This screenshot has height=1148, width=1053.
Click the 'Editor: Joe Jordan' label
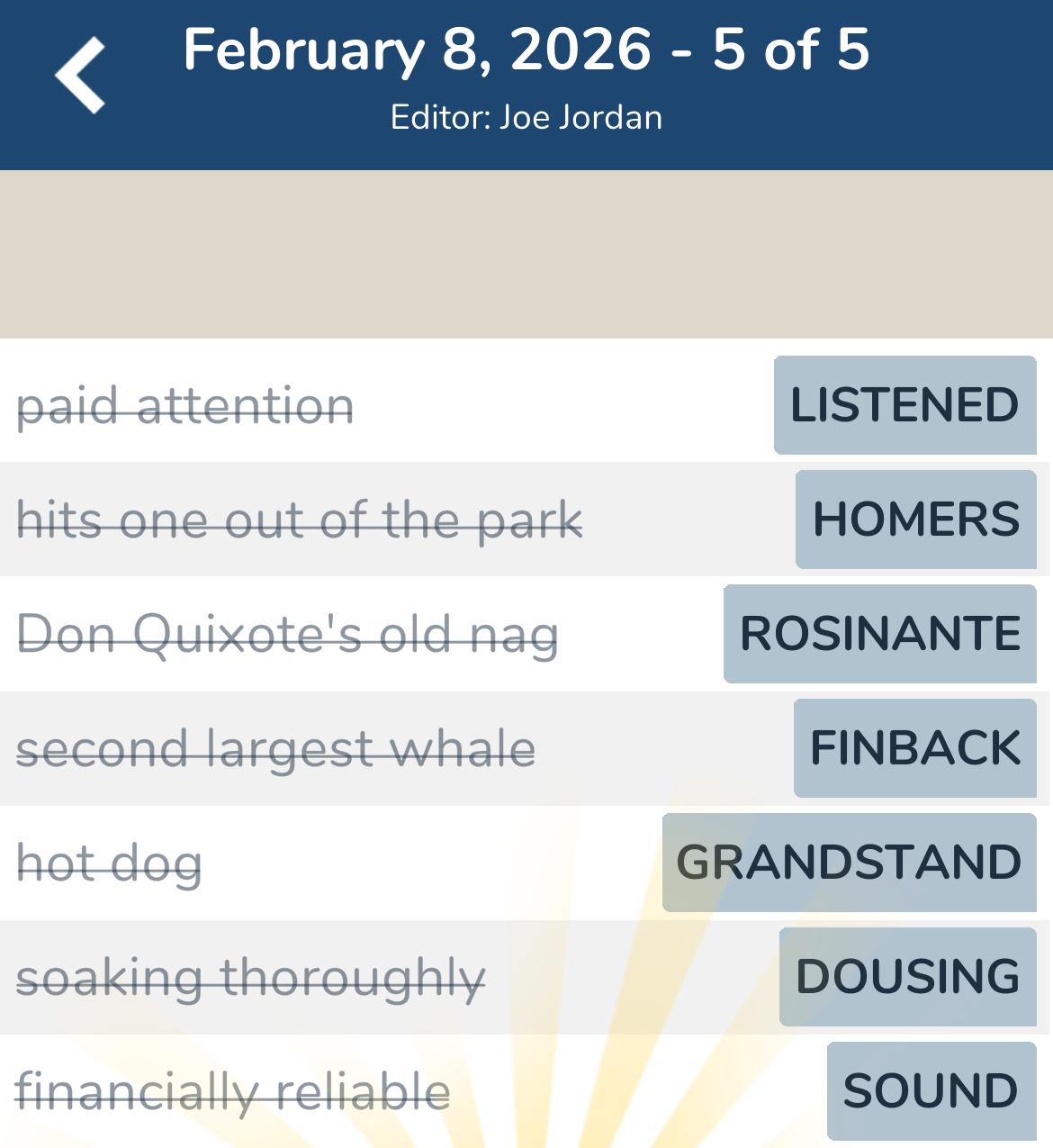[526, 116]
